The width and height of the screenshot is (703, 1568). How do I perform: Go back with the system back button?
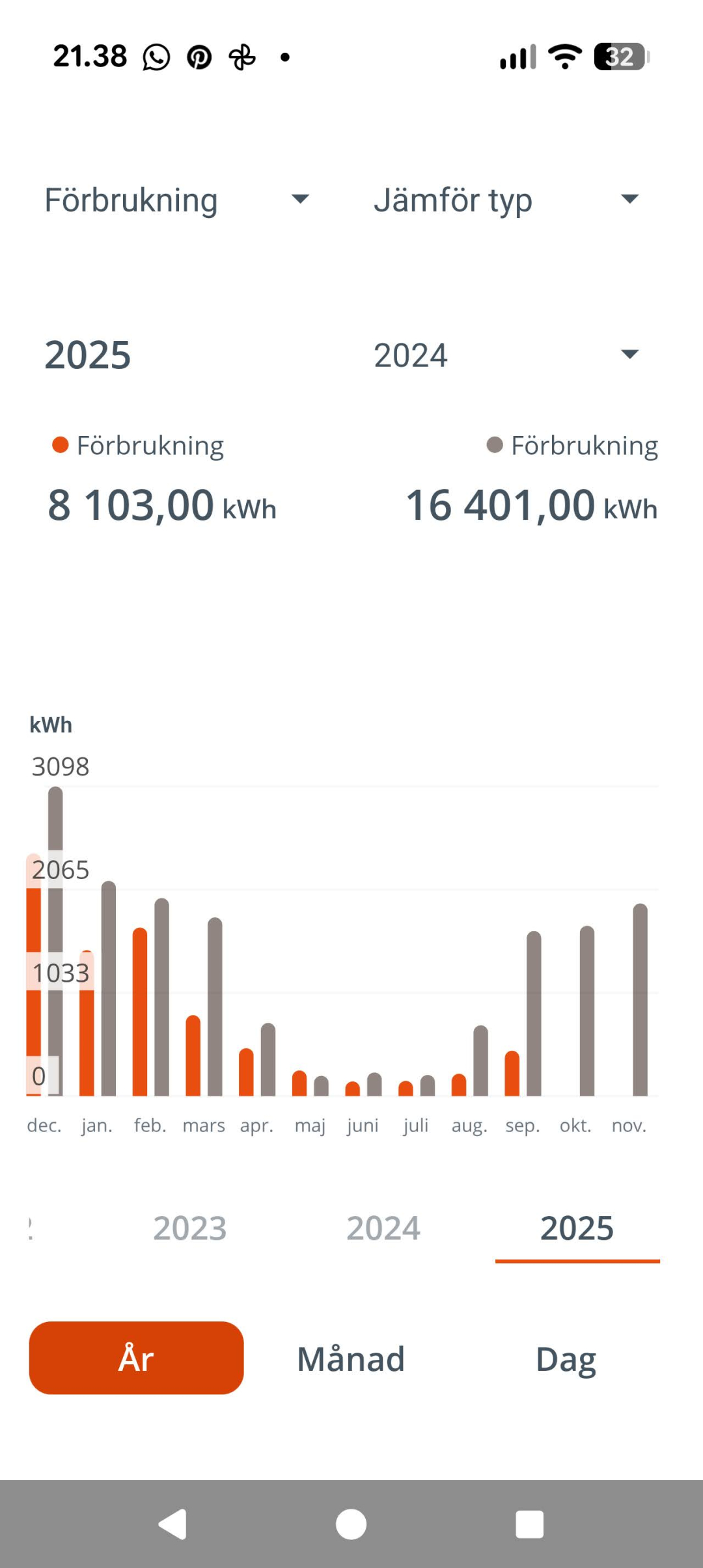(172, 1524)
